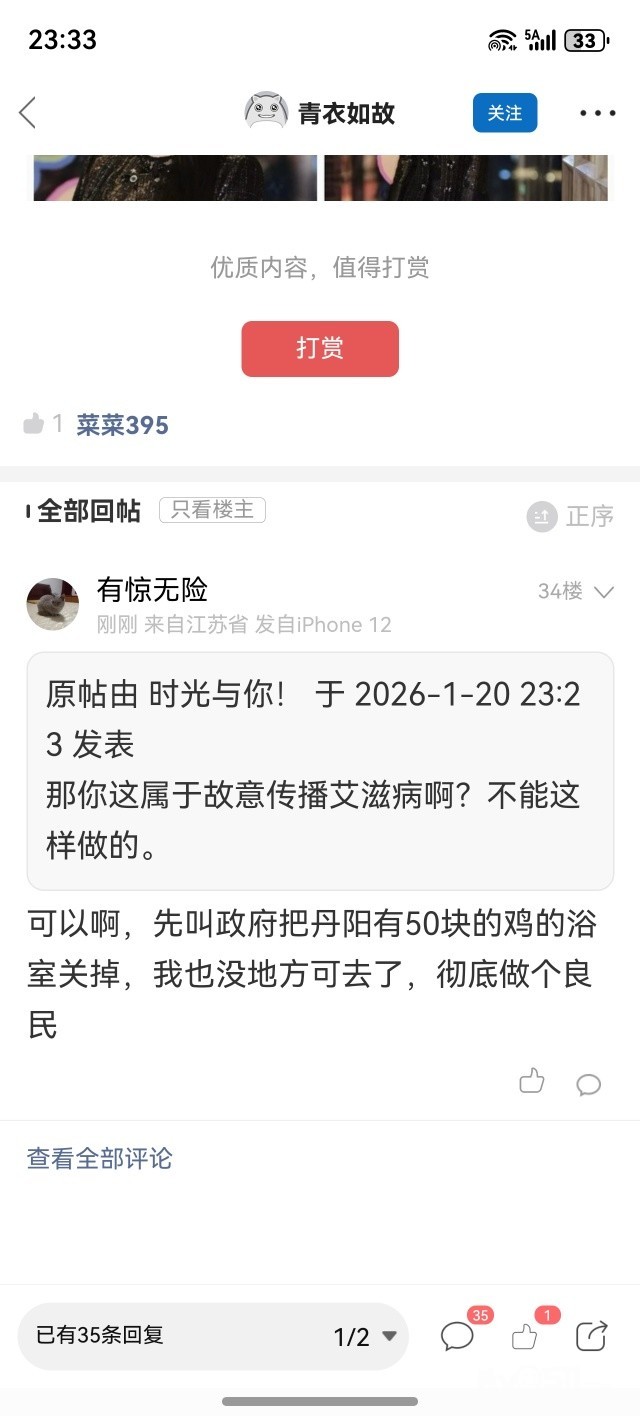
Task: Open 青衣如故's profile from the header
Action: tap(320, 112)
